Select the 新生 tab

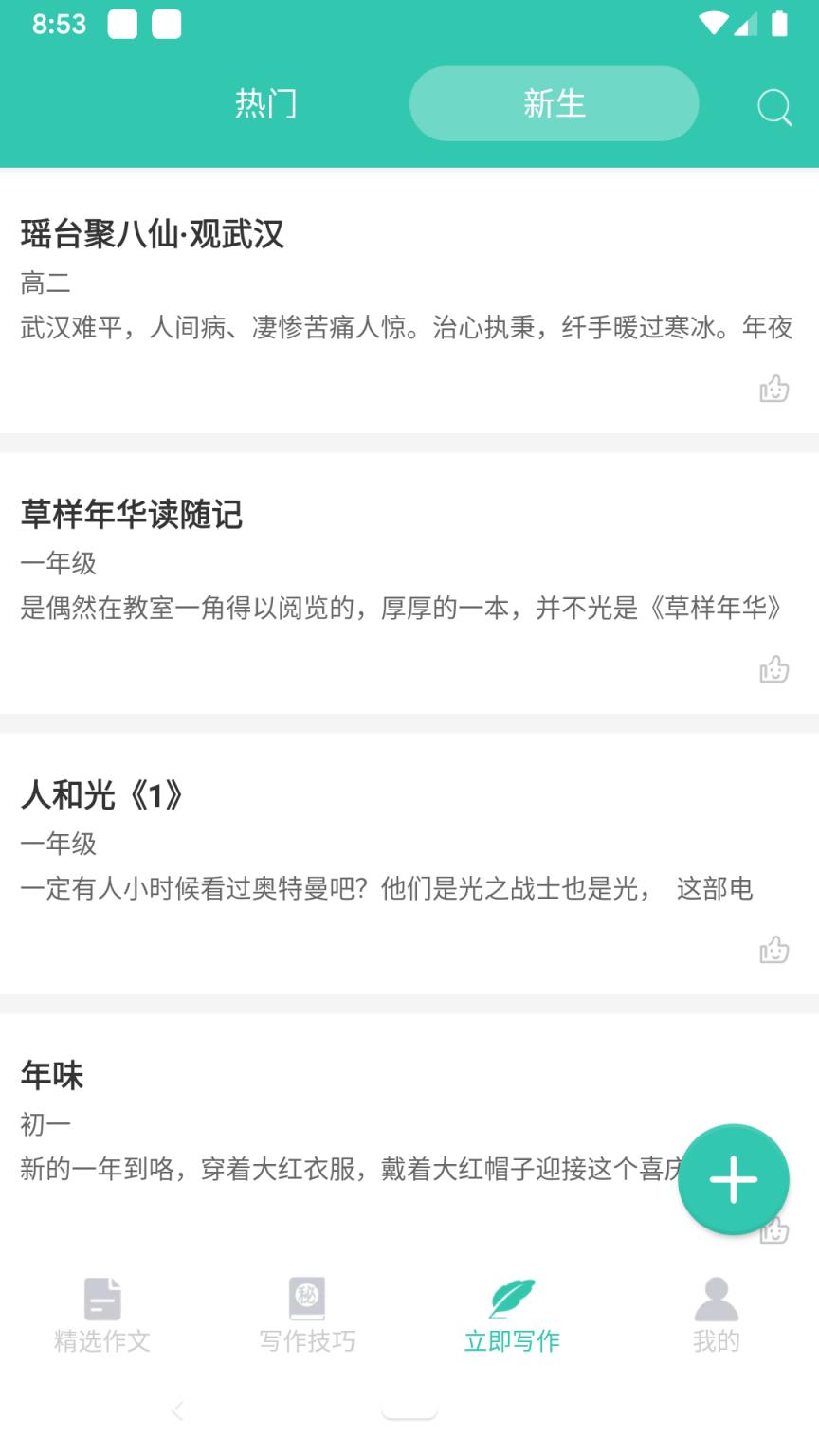553,104
